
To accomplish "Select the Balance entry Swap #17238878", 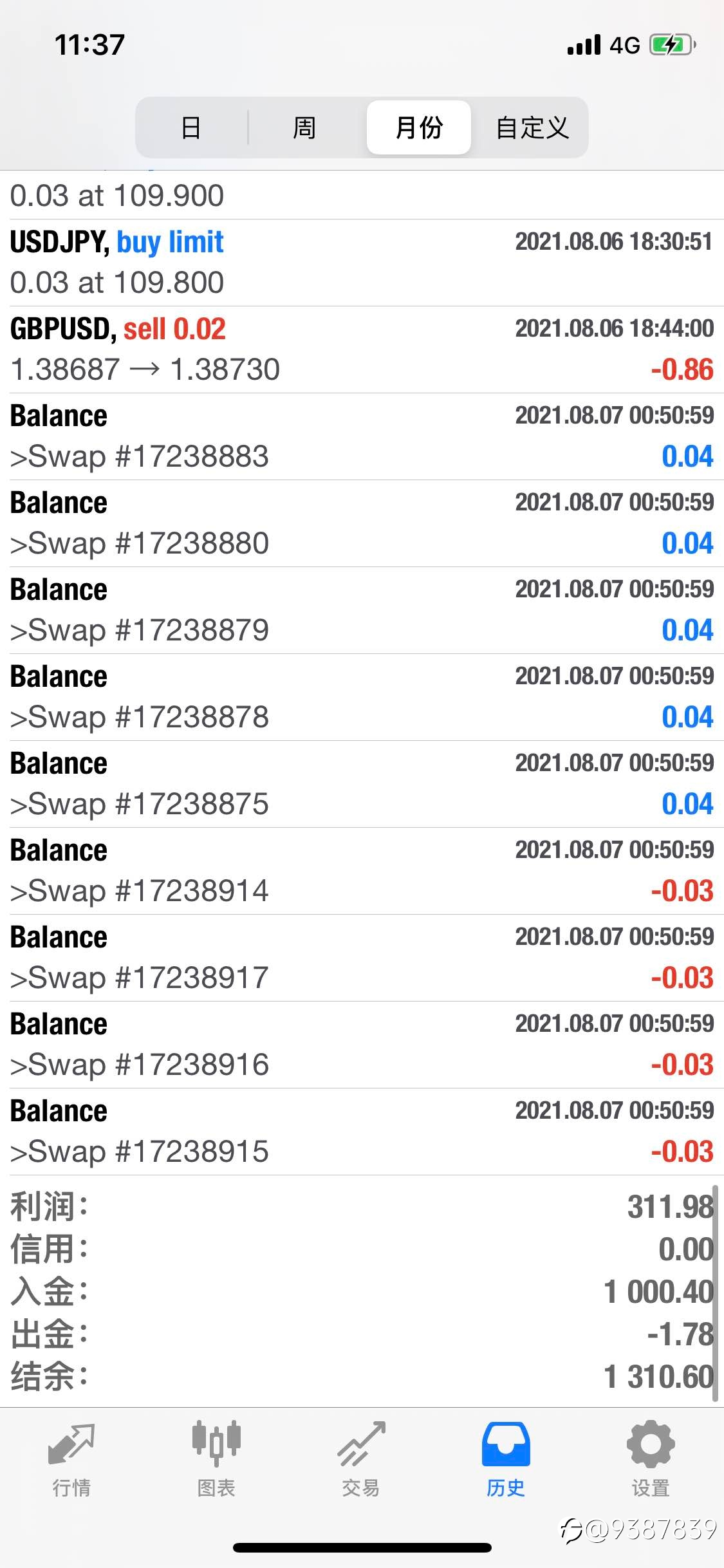I will click(x=362, y=697).
